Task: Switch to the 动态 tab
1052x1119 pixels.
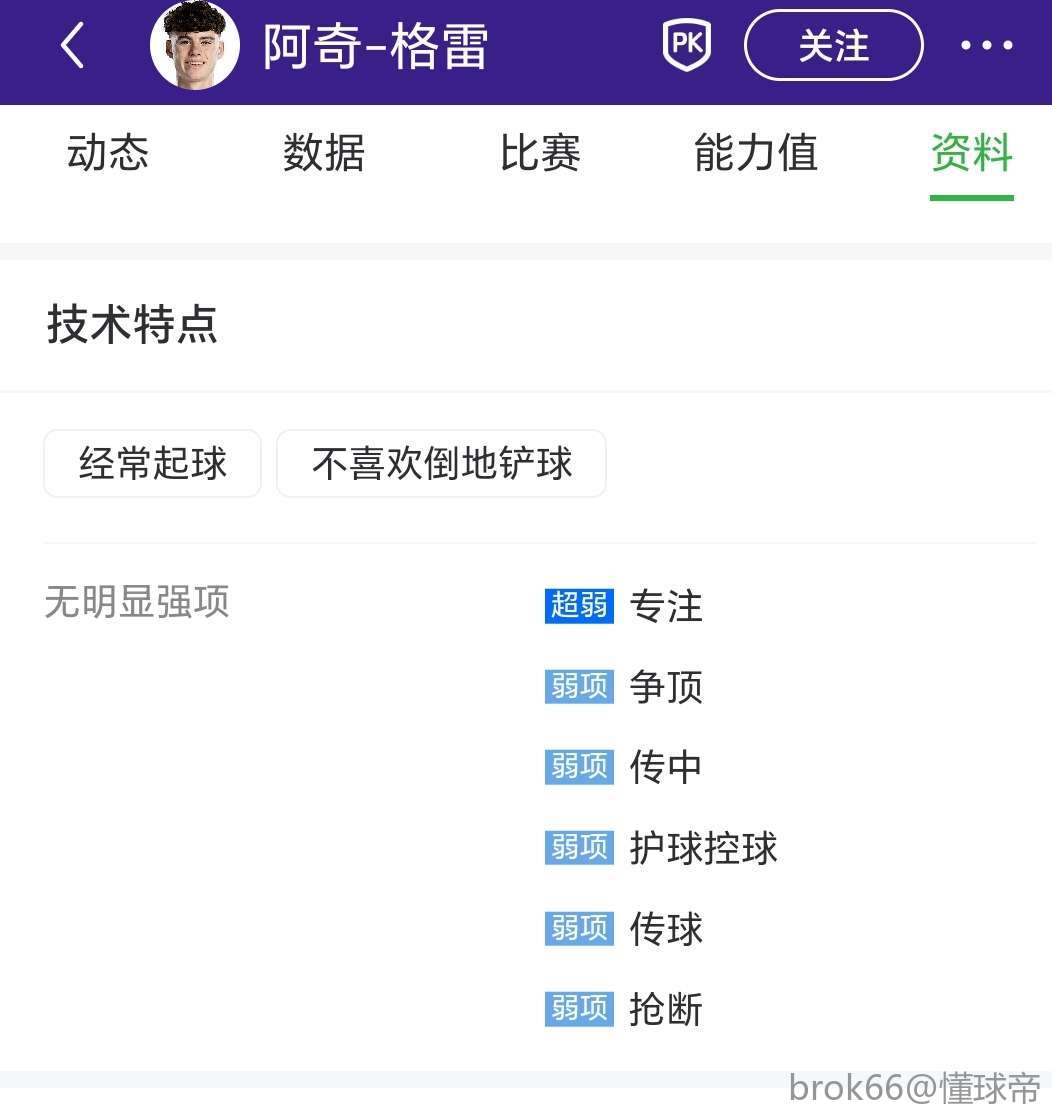Action: (108, 154)
